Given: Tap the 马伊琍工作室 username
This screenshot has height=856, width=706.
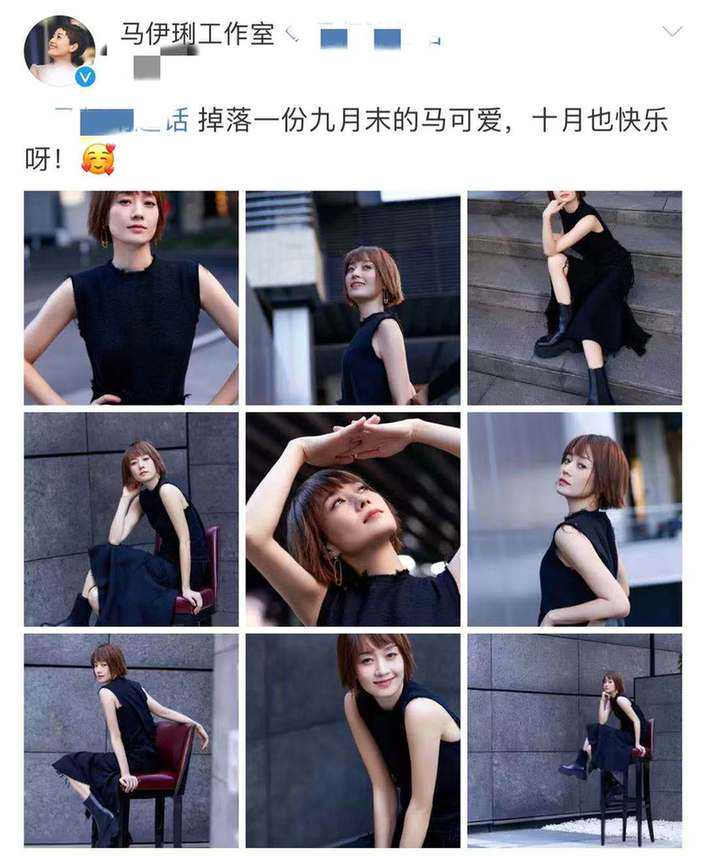Looking at the screenshot, I should (196, 33).
